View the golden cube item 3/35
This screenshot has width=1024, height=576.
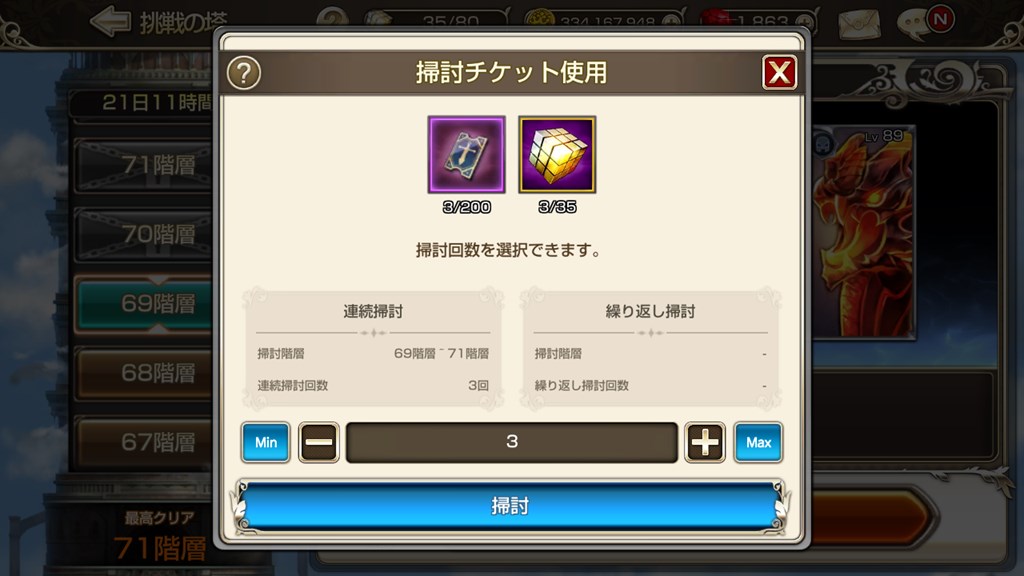[557, 154]
